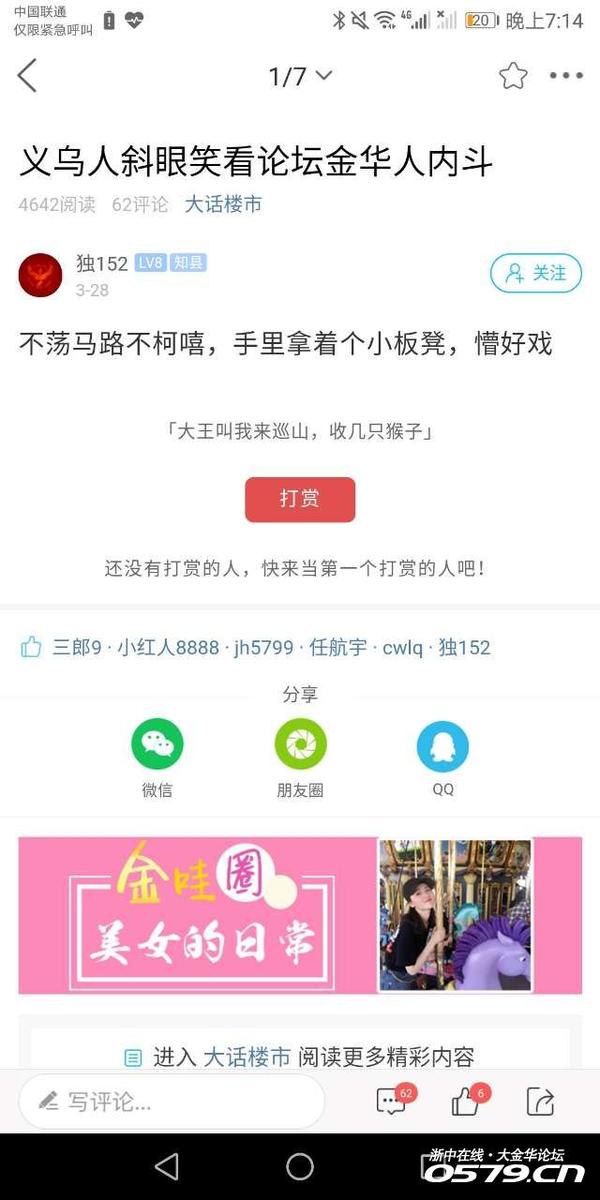Expand the 1/7 page selector

(x=300, y=76)
